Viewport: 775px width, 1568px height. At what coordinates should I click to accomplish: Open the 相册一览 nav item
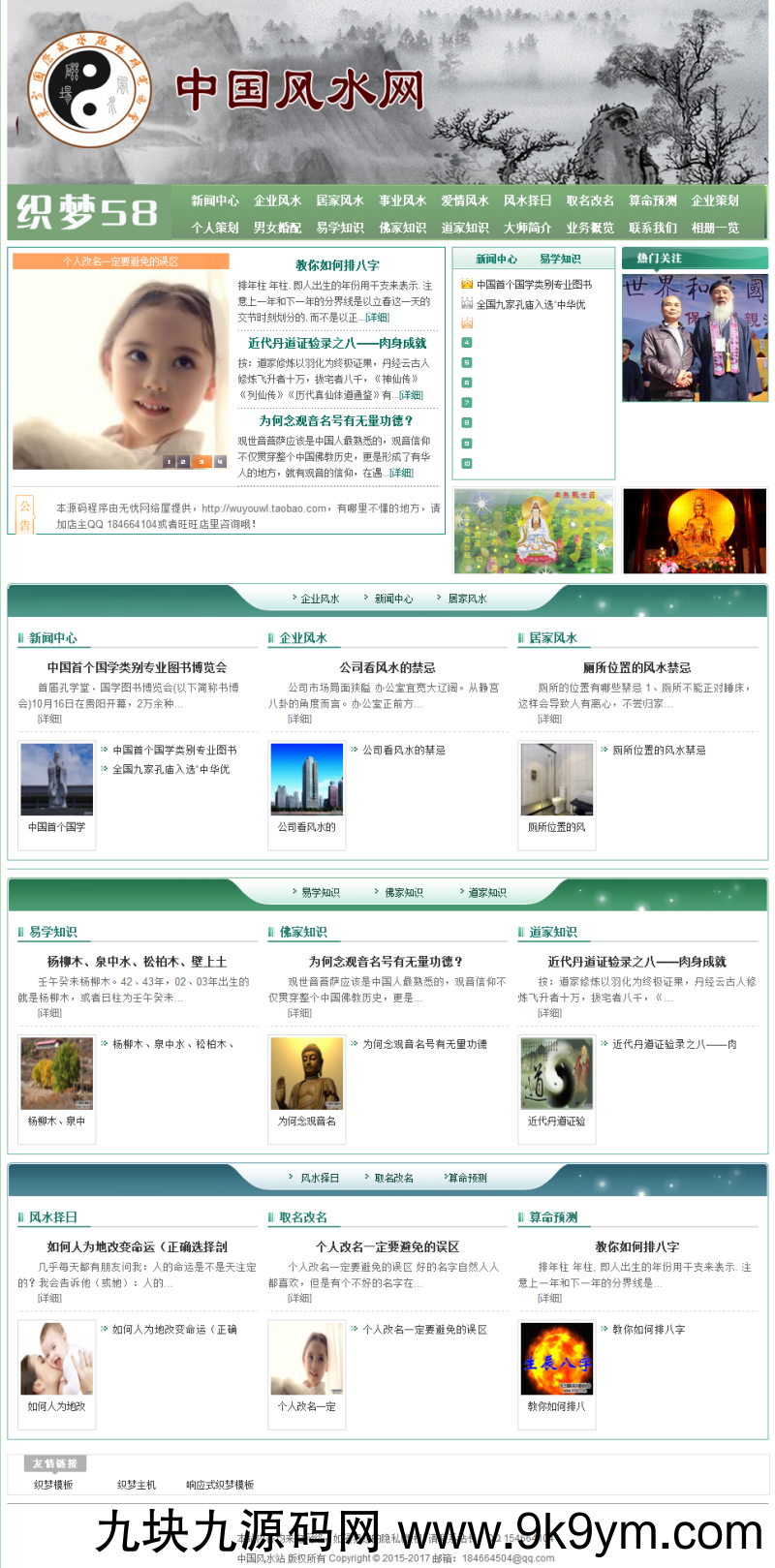pos(715,228)
